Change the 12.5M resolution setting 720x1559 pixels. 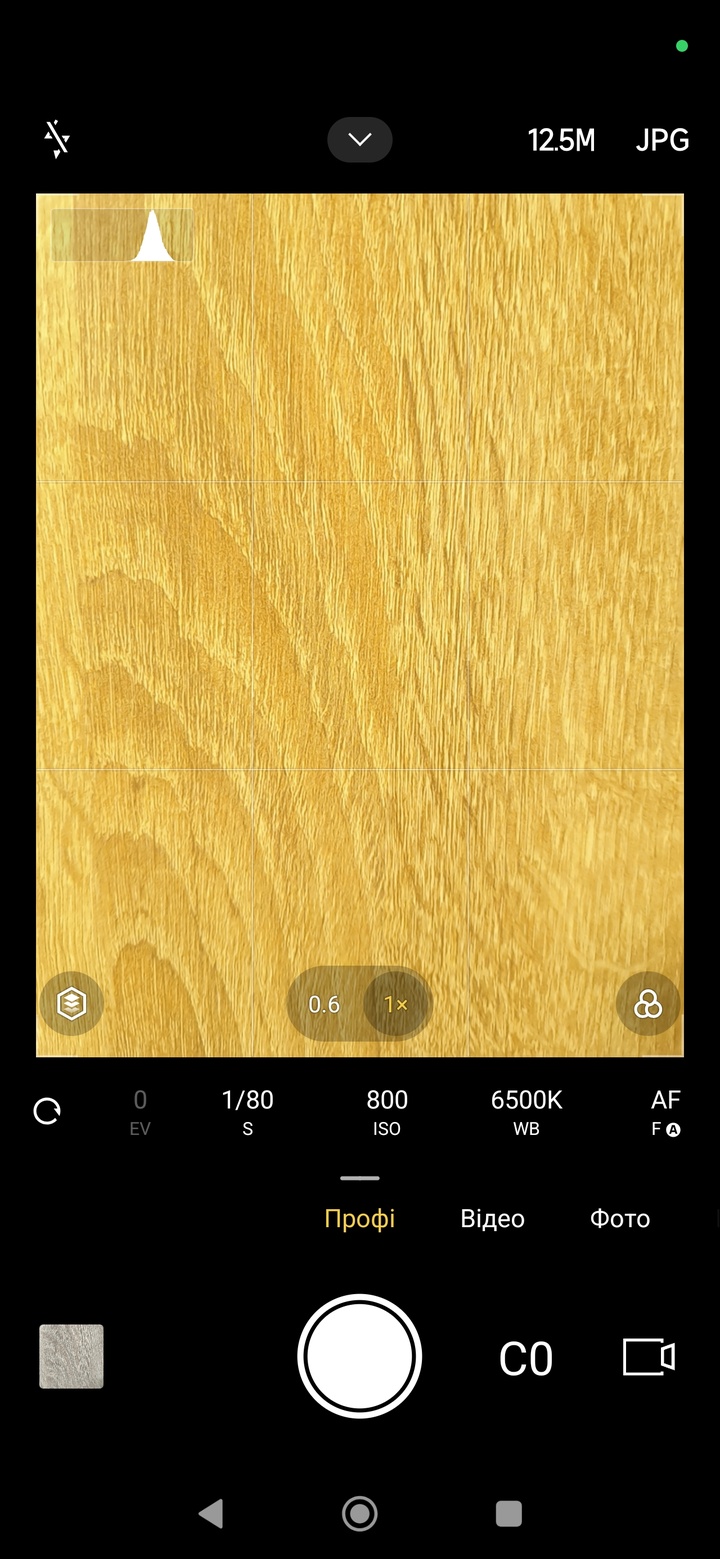pos(561,141)
